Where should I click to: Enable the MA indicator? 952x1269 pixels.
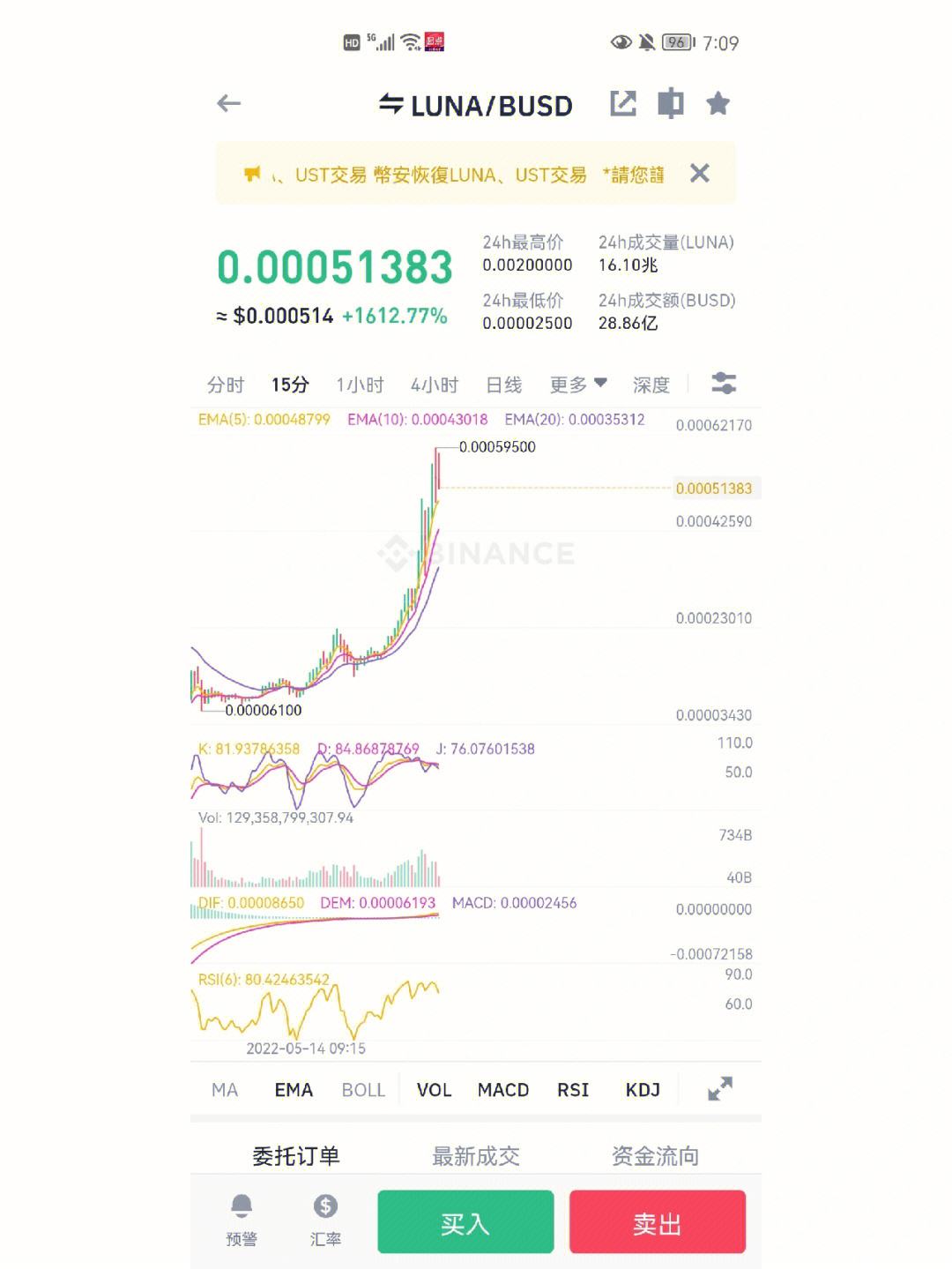coord(225,1090)
